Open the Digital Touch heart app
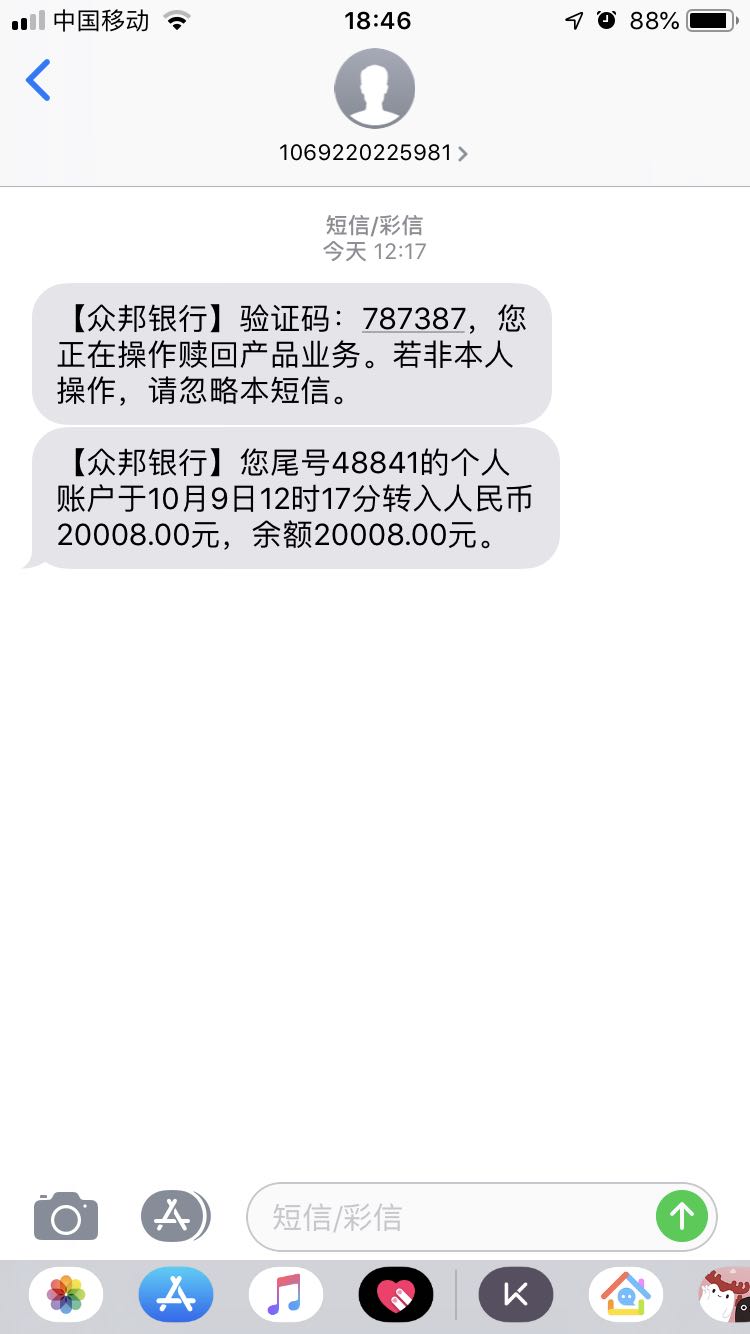This screenshot has width=750, height=1334. coord(396,1293)
